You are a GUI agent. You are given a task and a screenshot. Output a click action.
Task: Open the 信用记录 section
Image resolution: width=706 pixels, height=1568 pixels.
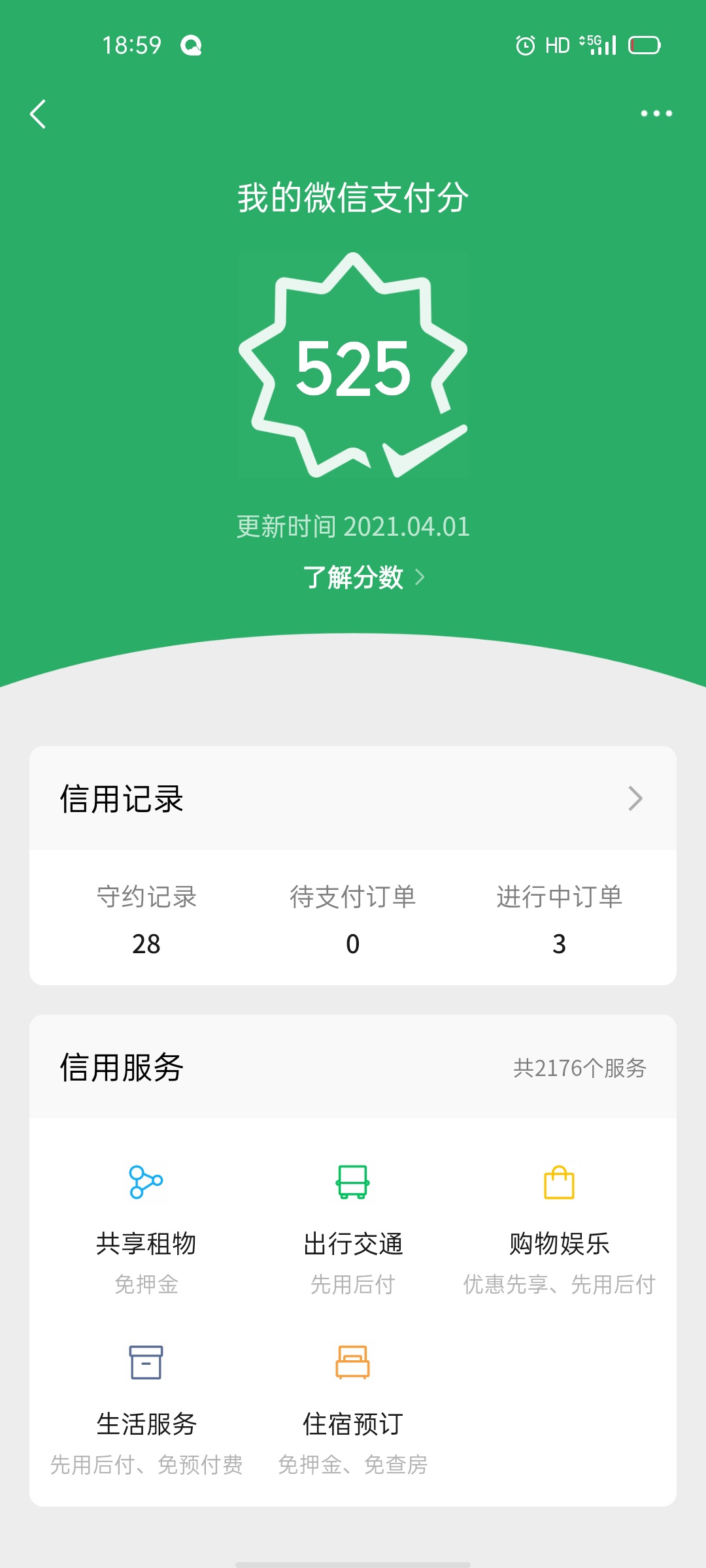pyautogui.click(x=353, y=798)
